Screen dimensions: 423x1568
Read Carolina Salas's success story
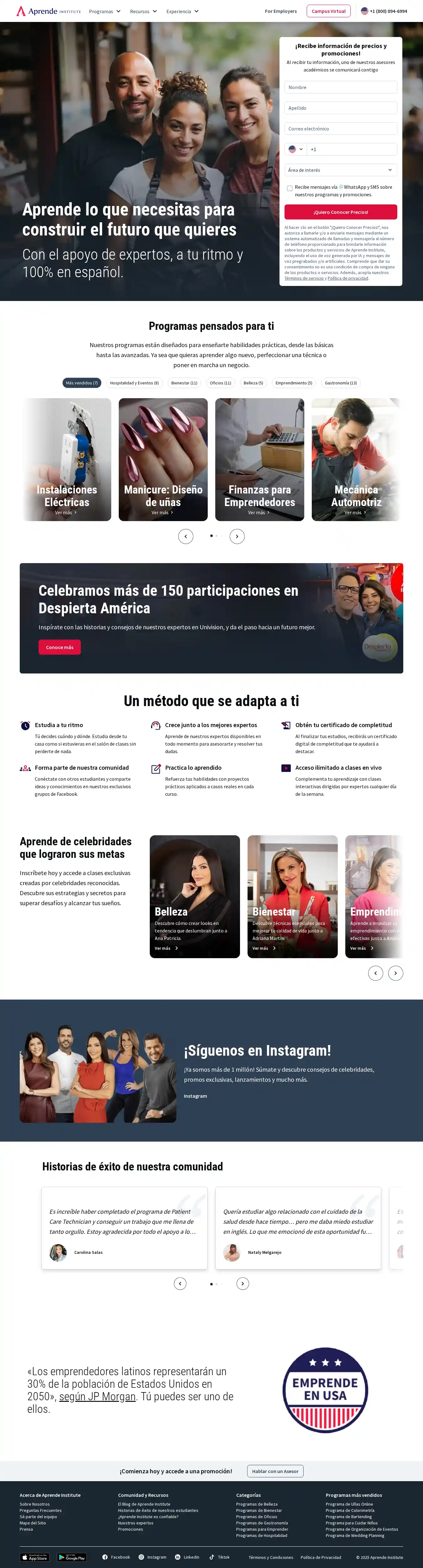click(124, 1228)
